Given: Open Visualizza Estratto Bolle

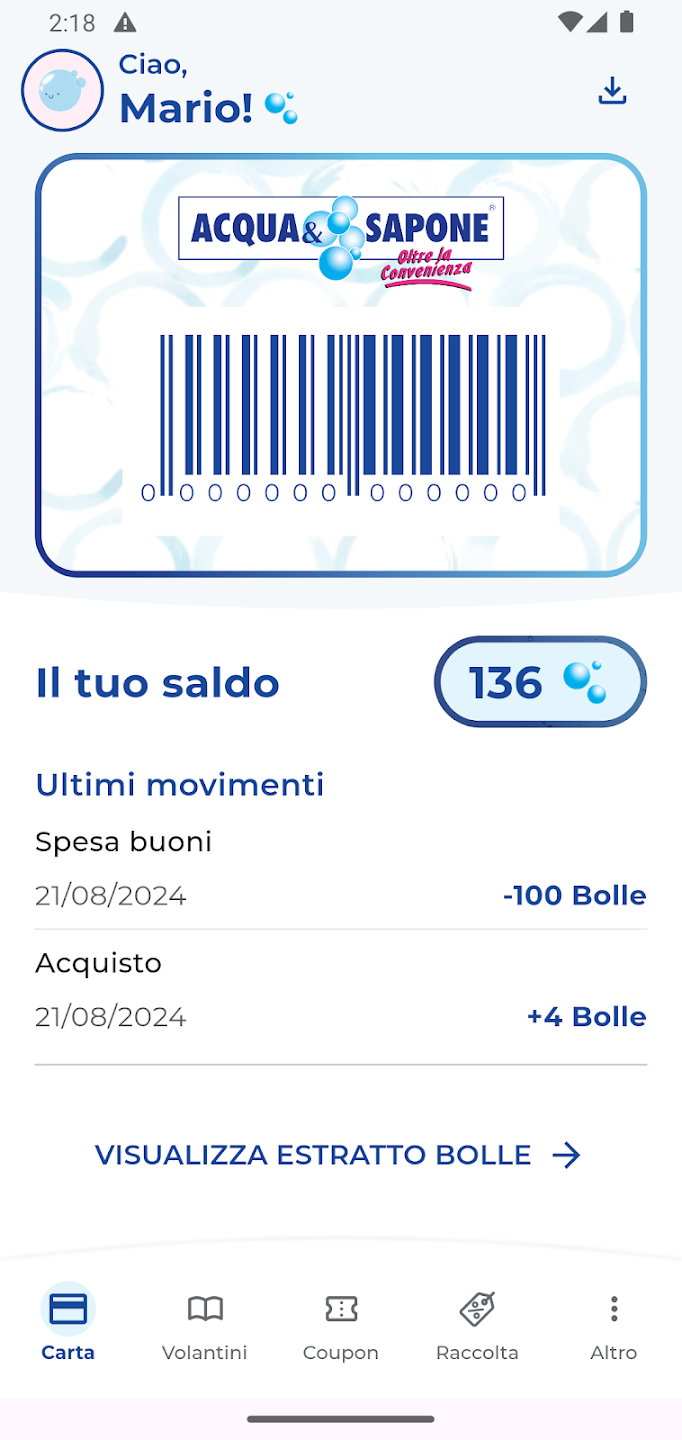Looking at the screenshot, I should 339,1155.
